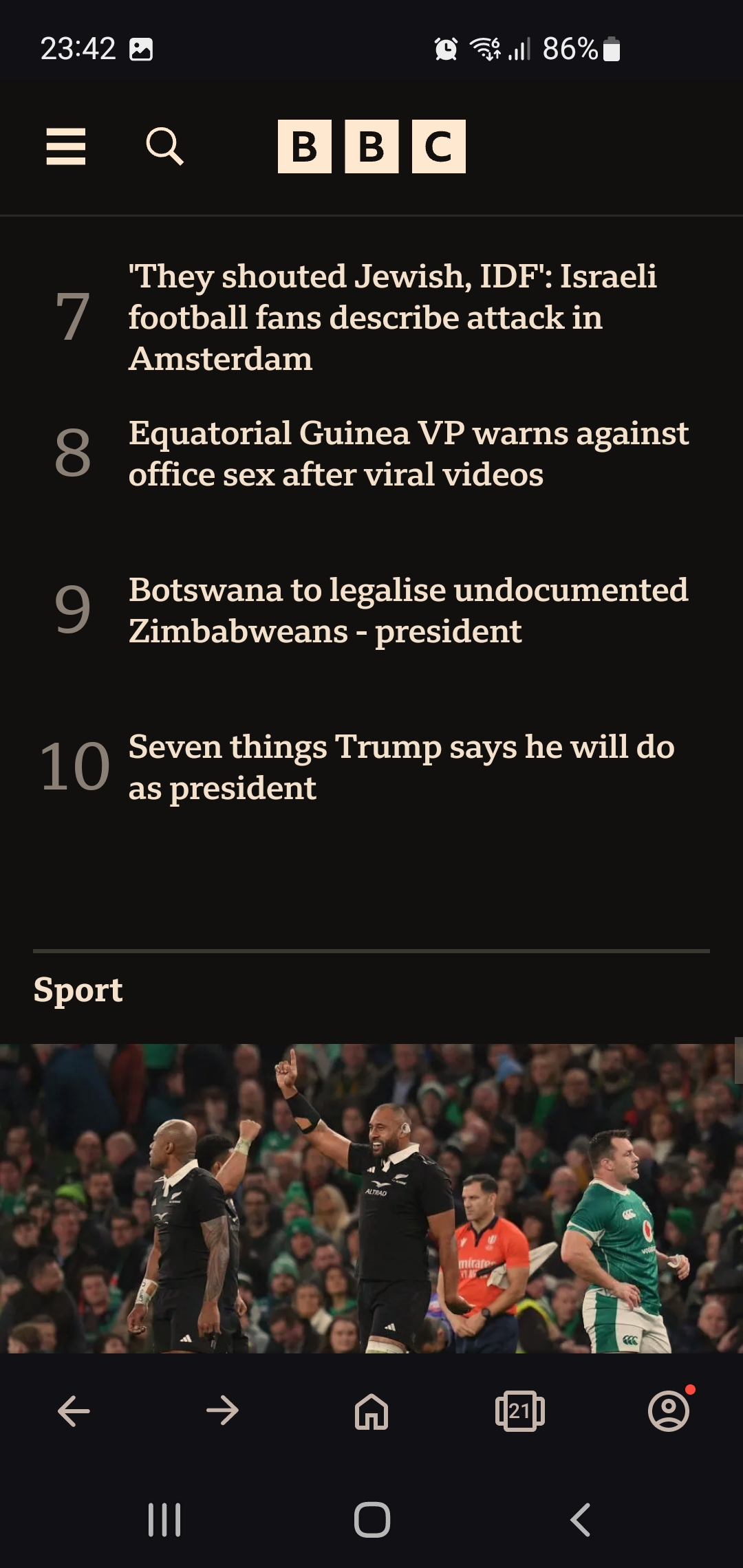This screenshot has height=1568, width=743.
Task: Show recent apps from the navigation bar
Action: (164, 1520)
